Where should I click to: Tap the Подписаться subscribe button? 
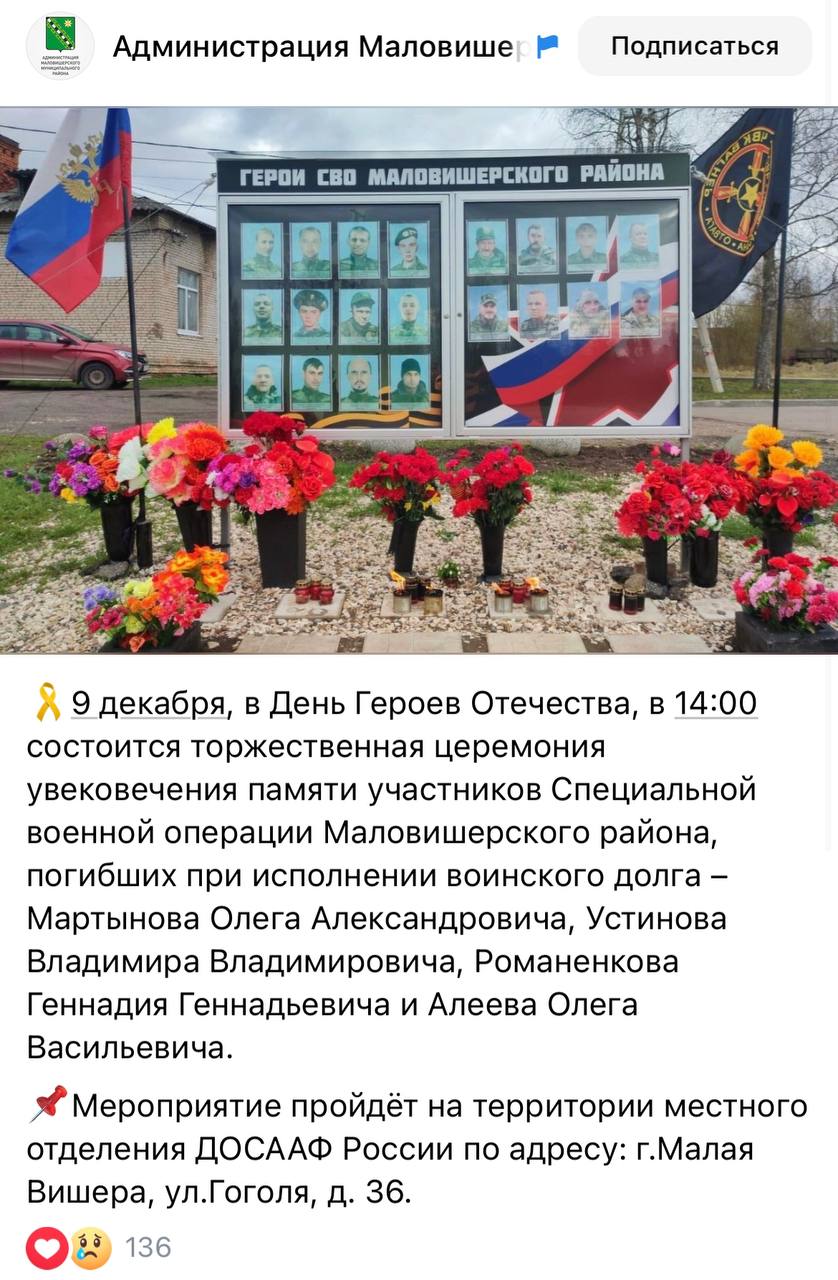click(694, 46)
